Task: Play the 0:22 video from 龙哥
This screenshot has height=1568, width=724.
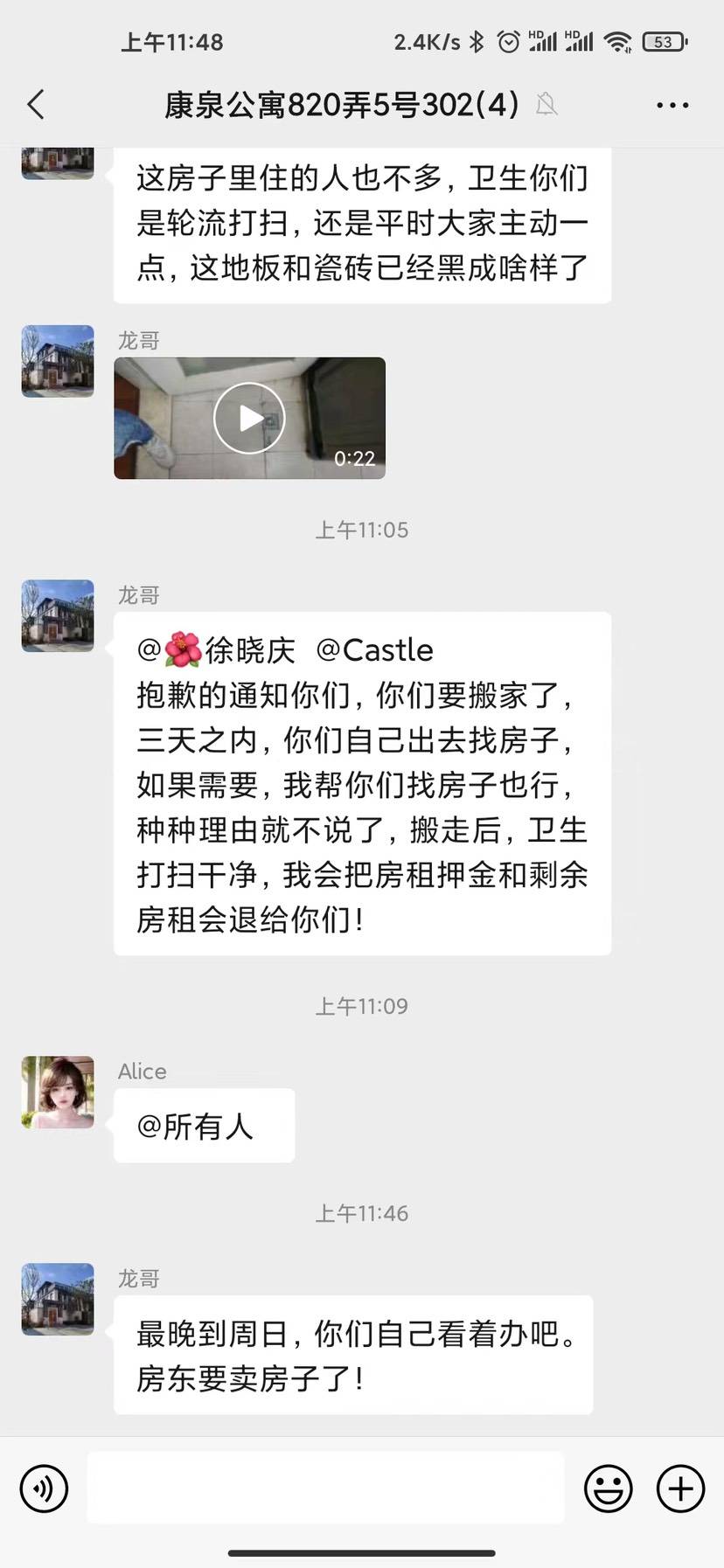Action: (249, 418)
